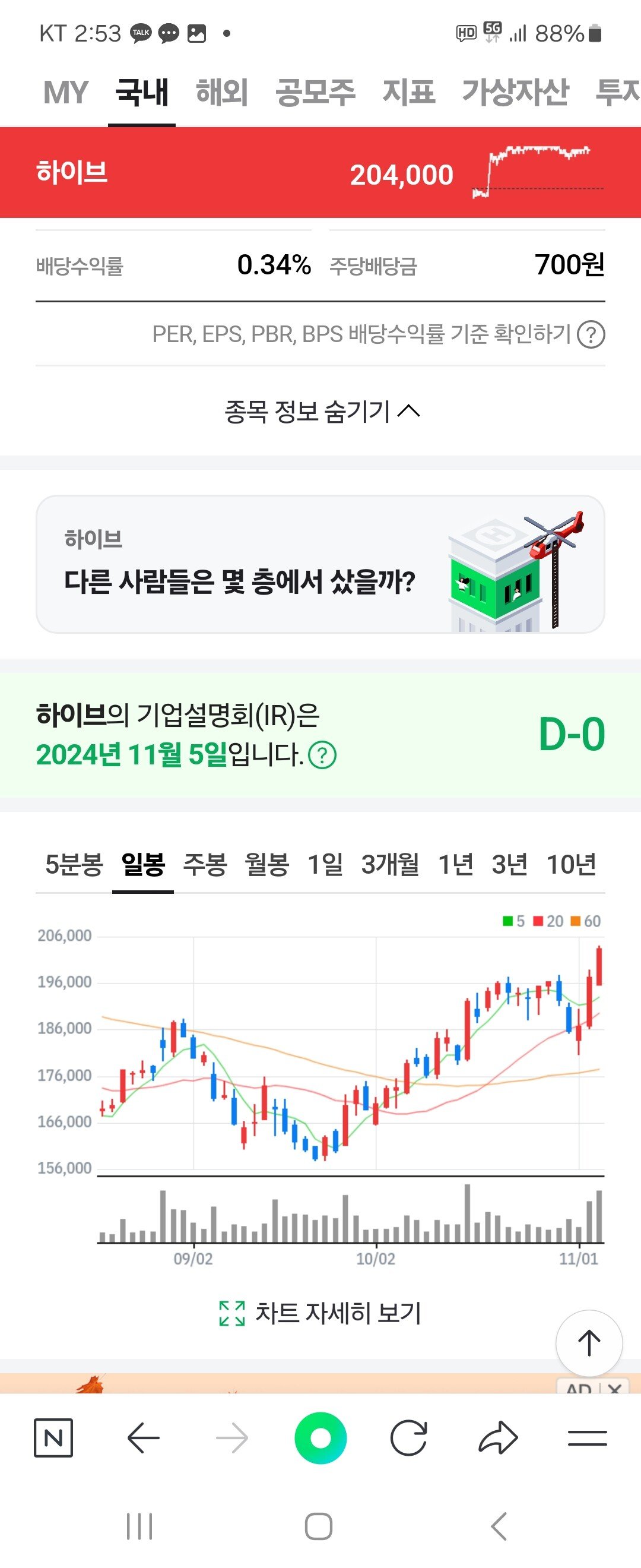Reload the page from the bottom toolbar
This screenshot has height=1568, width=641.
coord(409,1438)
